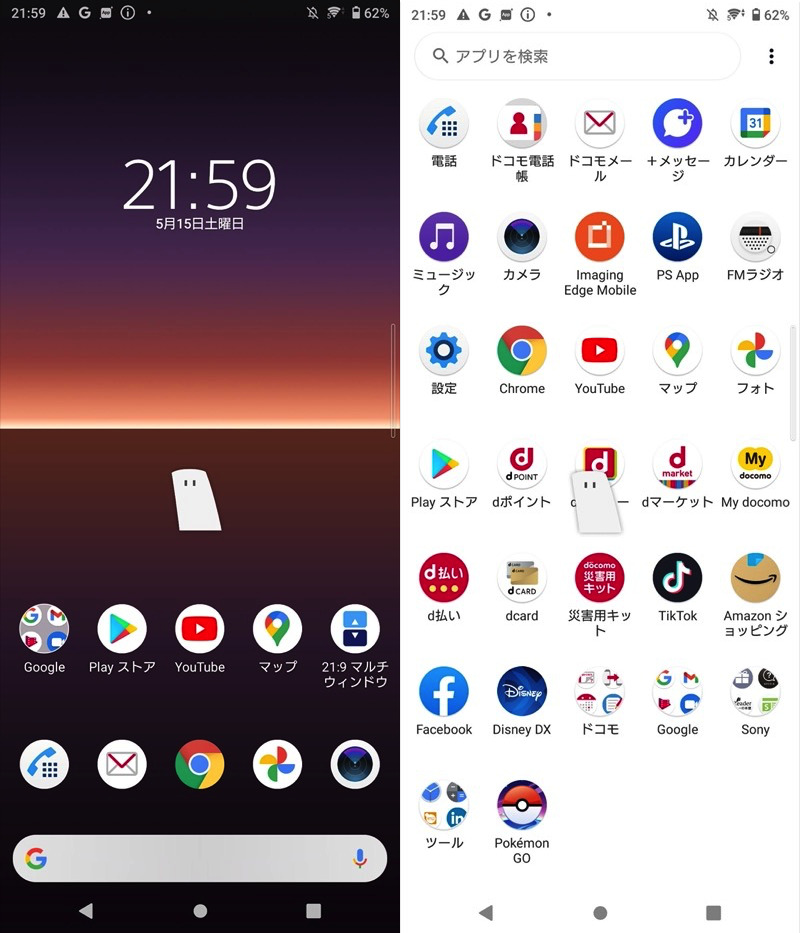
Task: Open FMラジオ app
Action: point(755,238)
